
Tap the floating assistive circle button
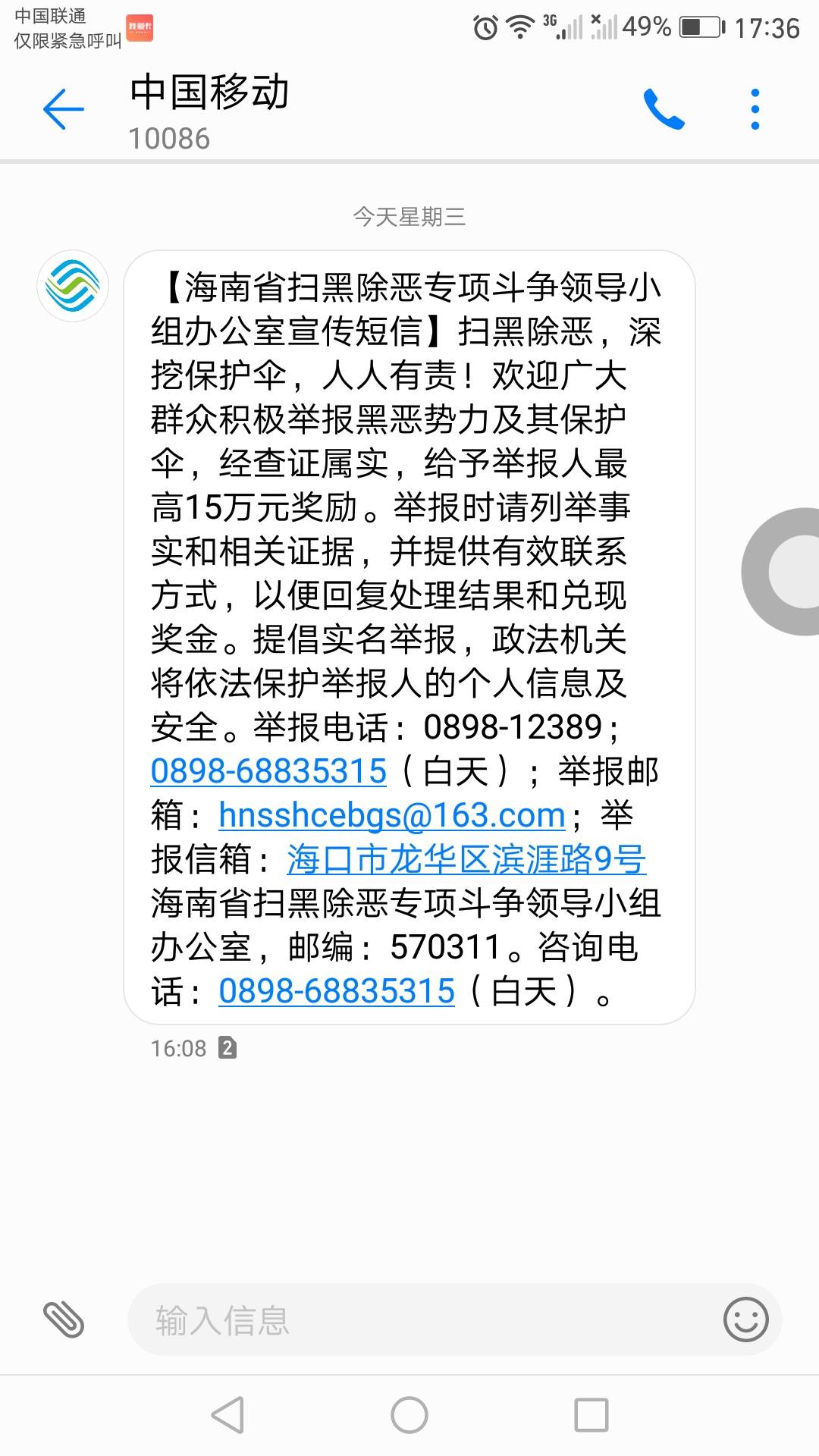[789, 572]
